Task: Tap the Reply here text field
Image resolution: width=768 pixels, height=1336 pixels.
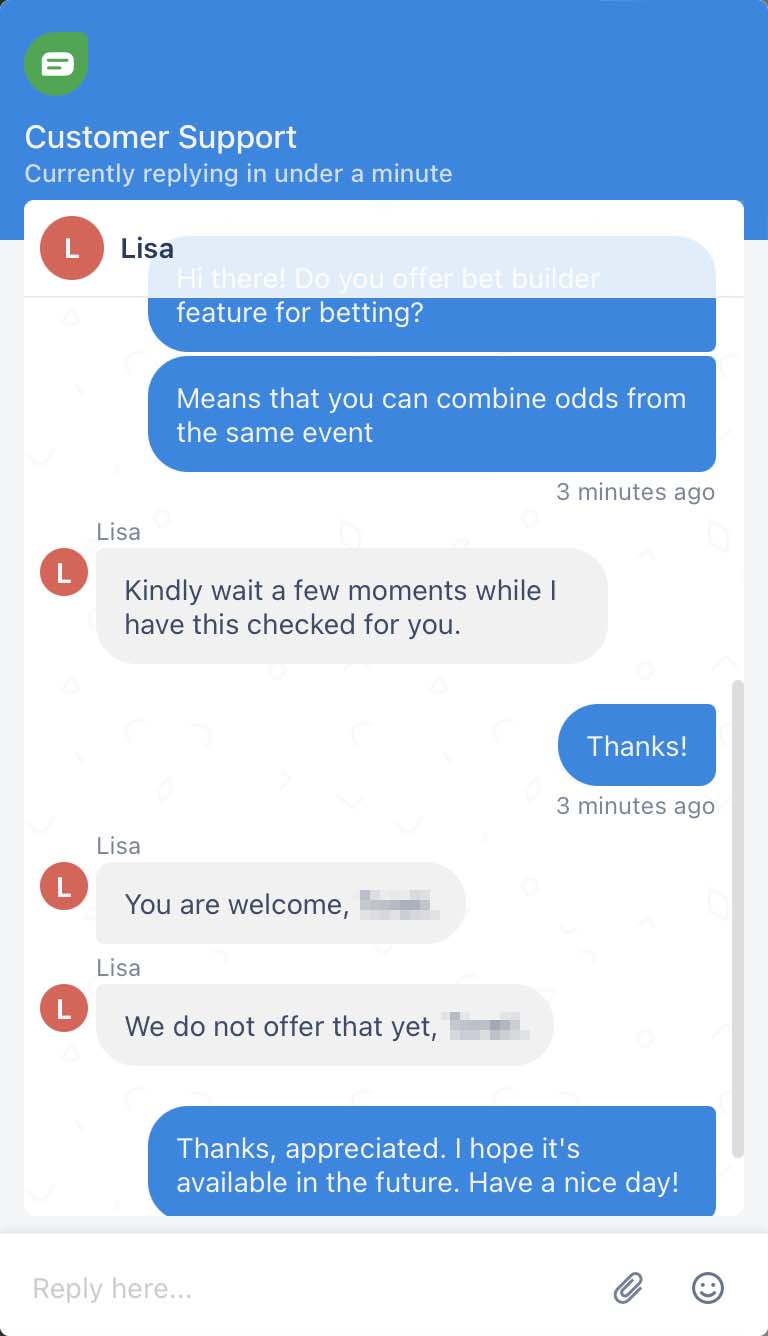Action: click(300, 1288)
